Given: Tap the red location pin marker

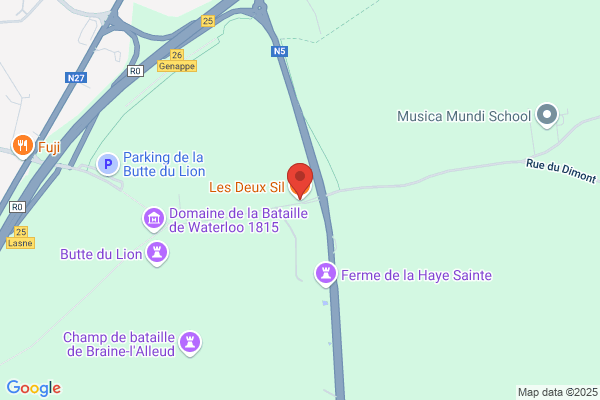Looking at the screenshot, I should (x=300, y=181).
